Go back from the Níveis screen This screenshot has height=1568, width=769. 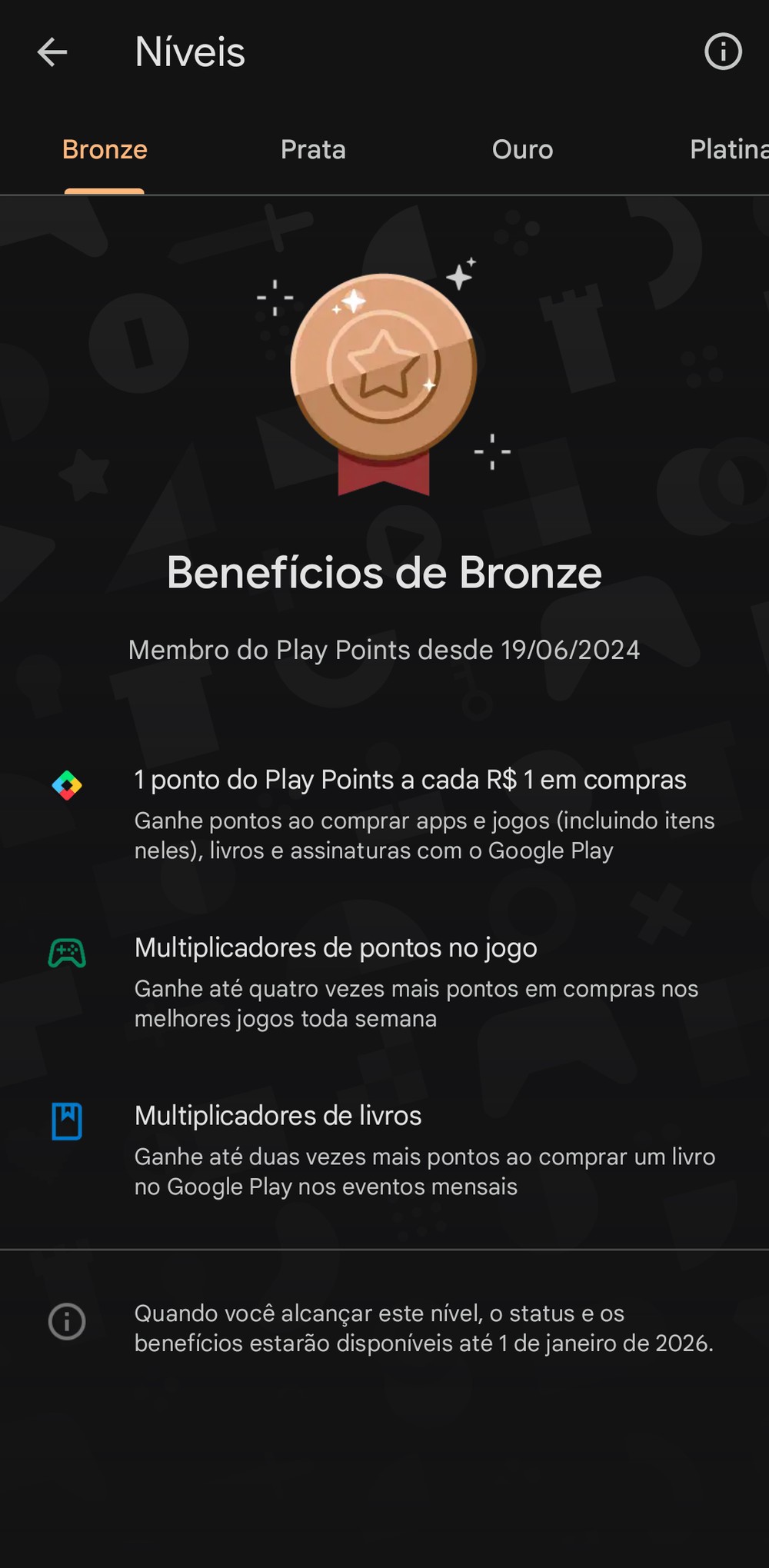point(52,52)
